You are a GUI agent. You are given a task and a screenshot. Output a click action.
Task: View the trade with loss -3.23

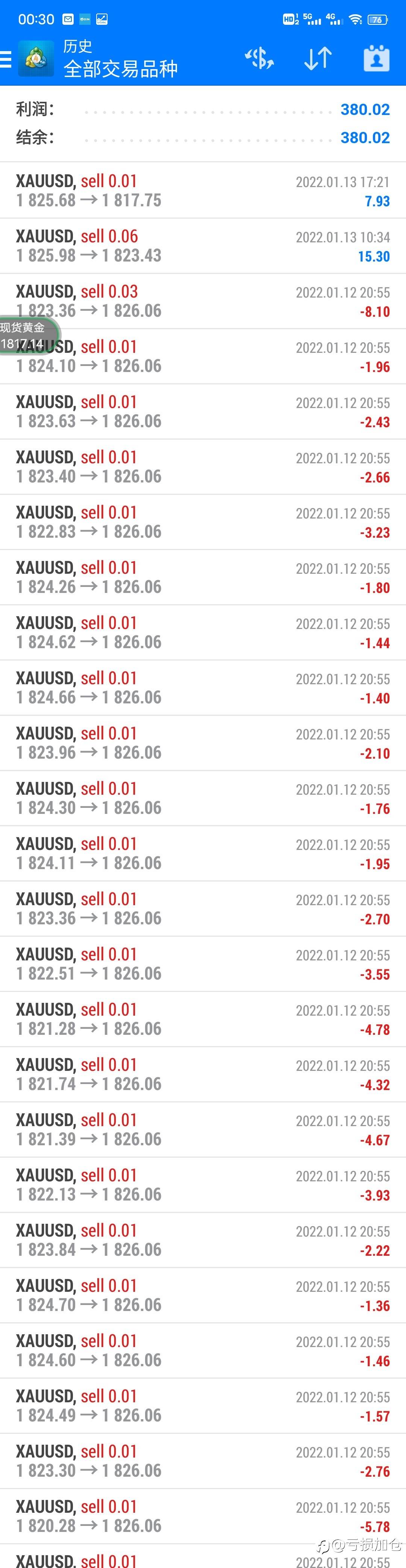203,522
